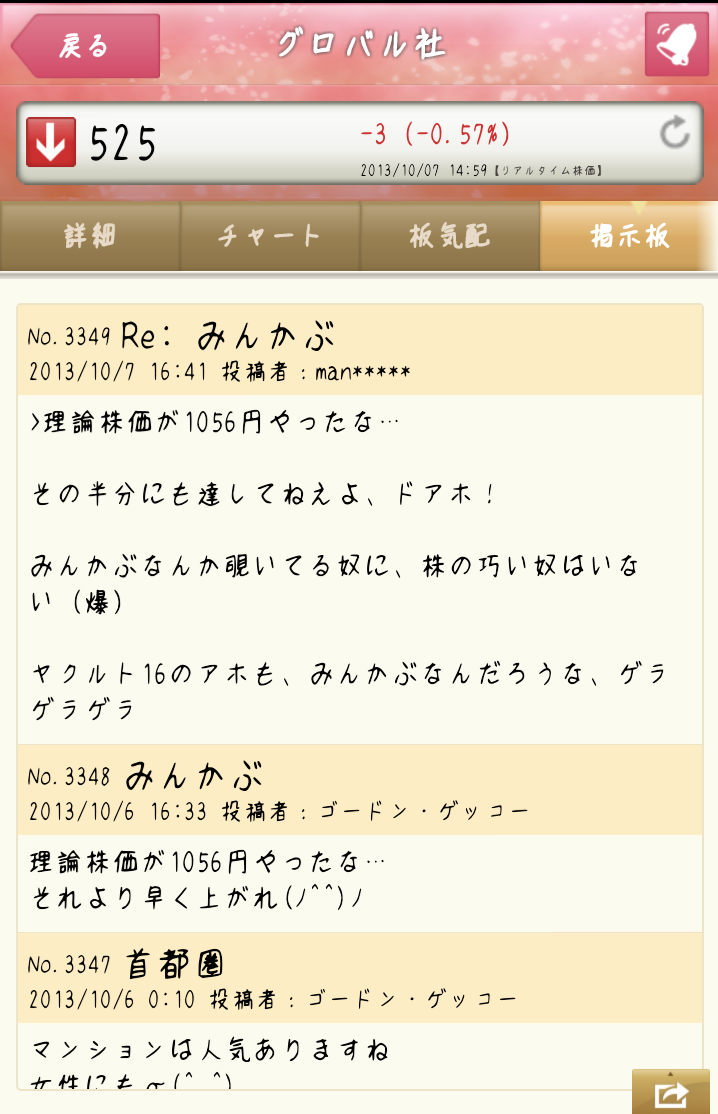This screenshot has width=718, height=1114.
Task: Open the 板気配 tab
Action: tap(450, 236)
